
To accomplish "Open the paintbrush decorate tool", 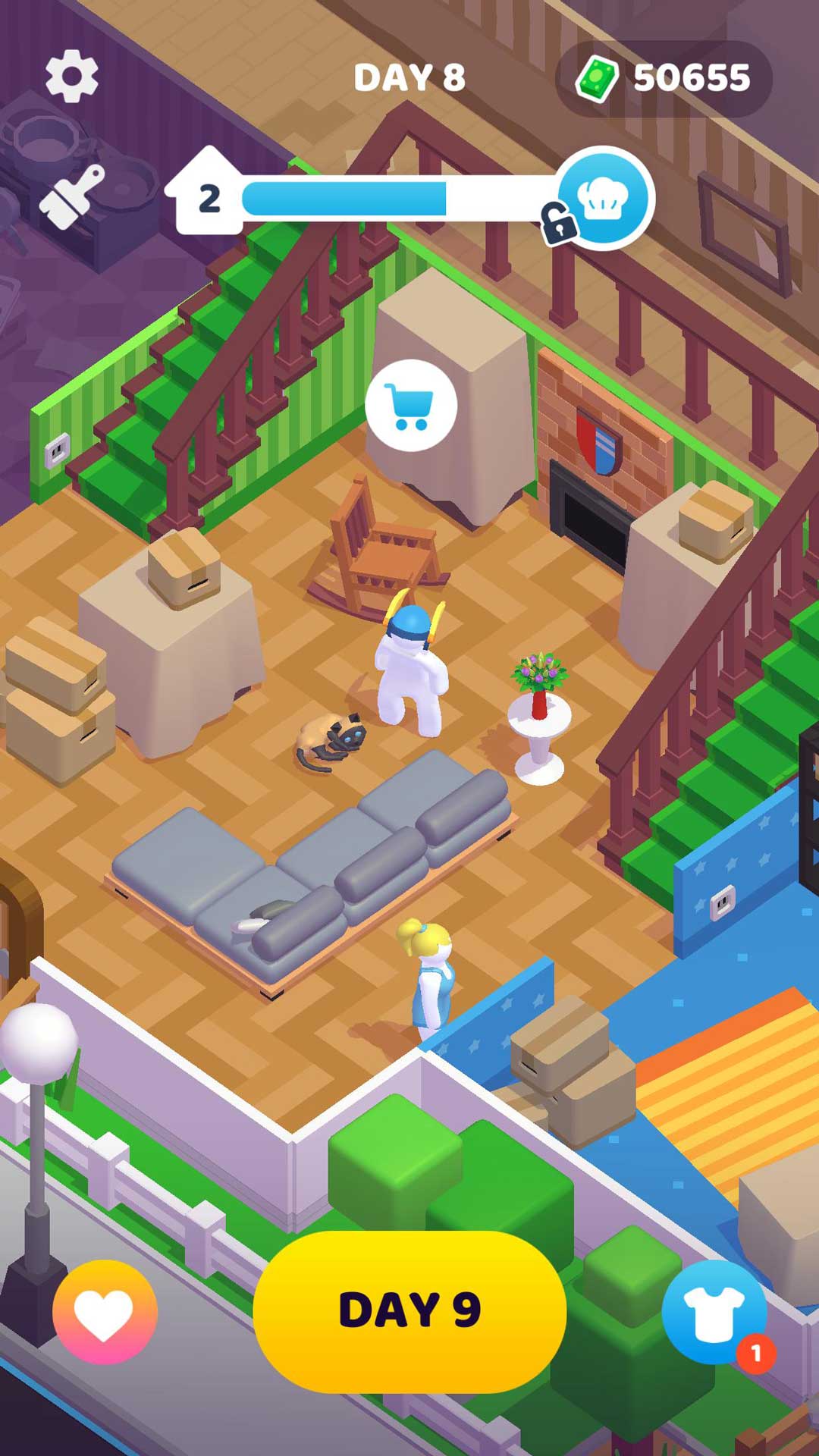I will coord(71,197).
